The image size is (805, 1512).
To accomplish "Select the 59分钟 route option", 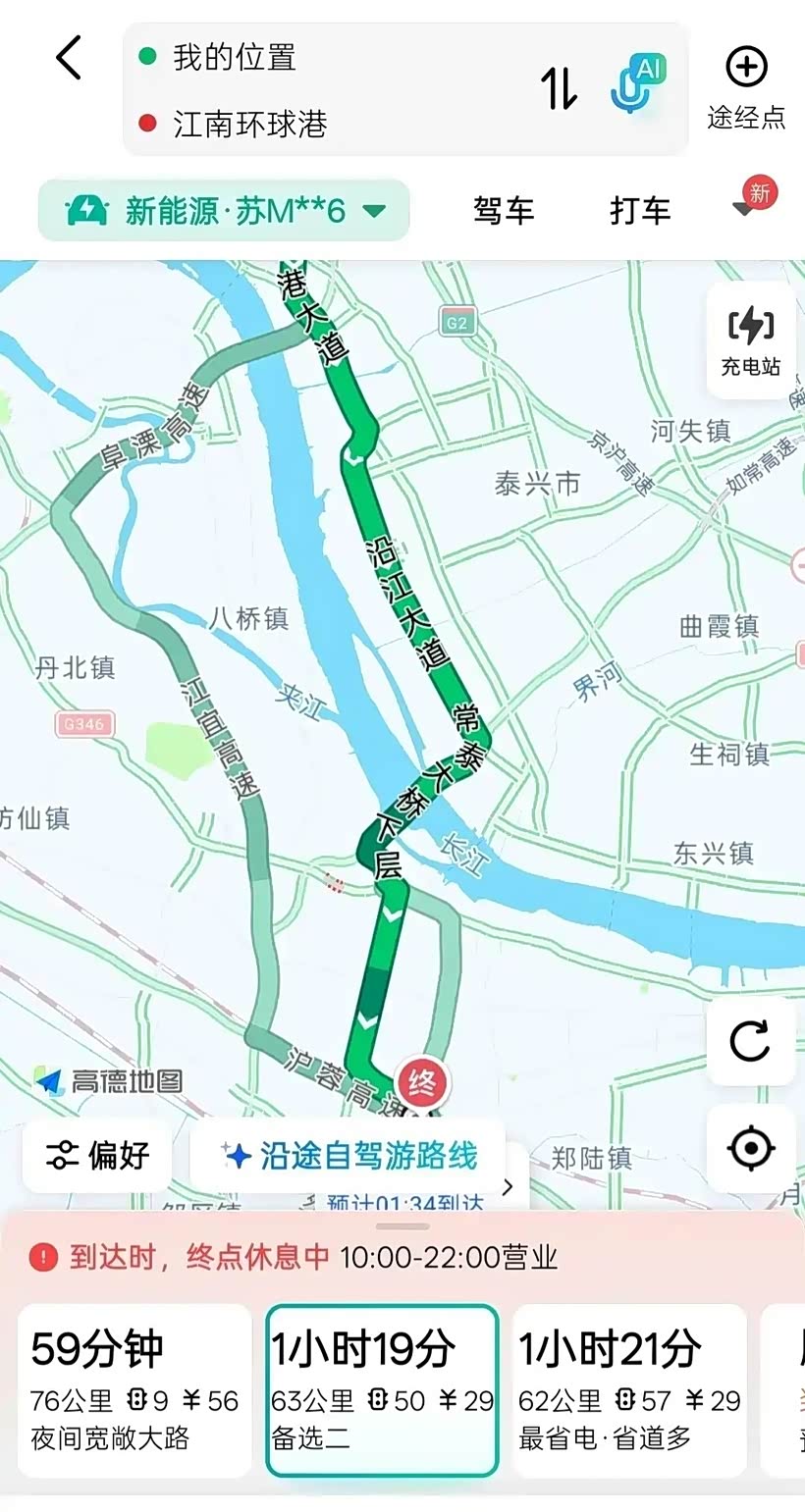I will coord(134,1389).
